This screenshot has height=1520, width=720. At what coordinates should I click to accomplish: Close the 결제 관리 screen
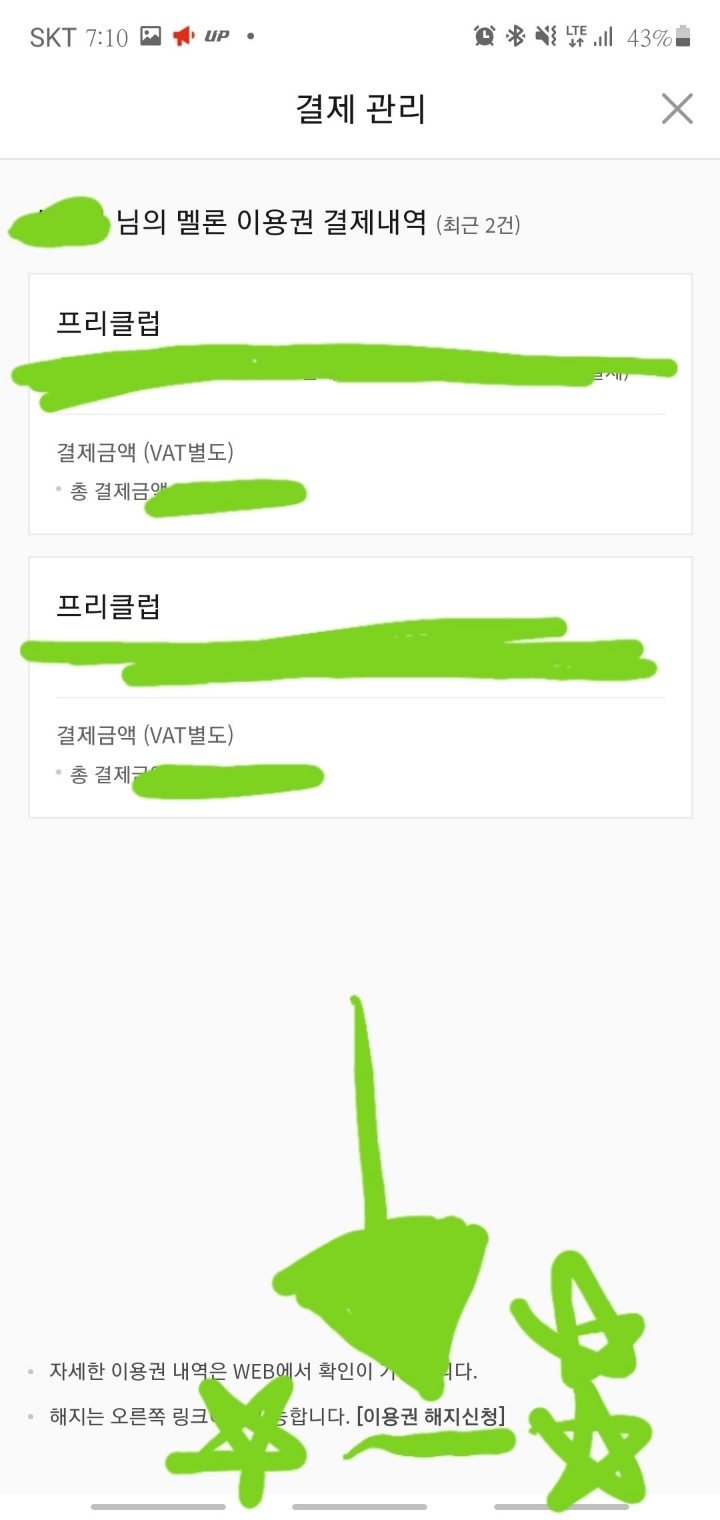pyautogui.click(x=677, y=109)
